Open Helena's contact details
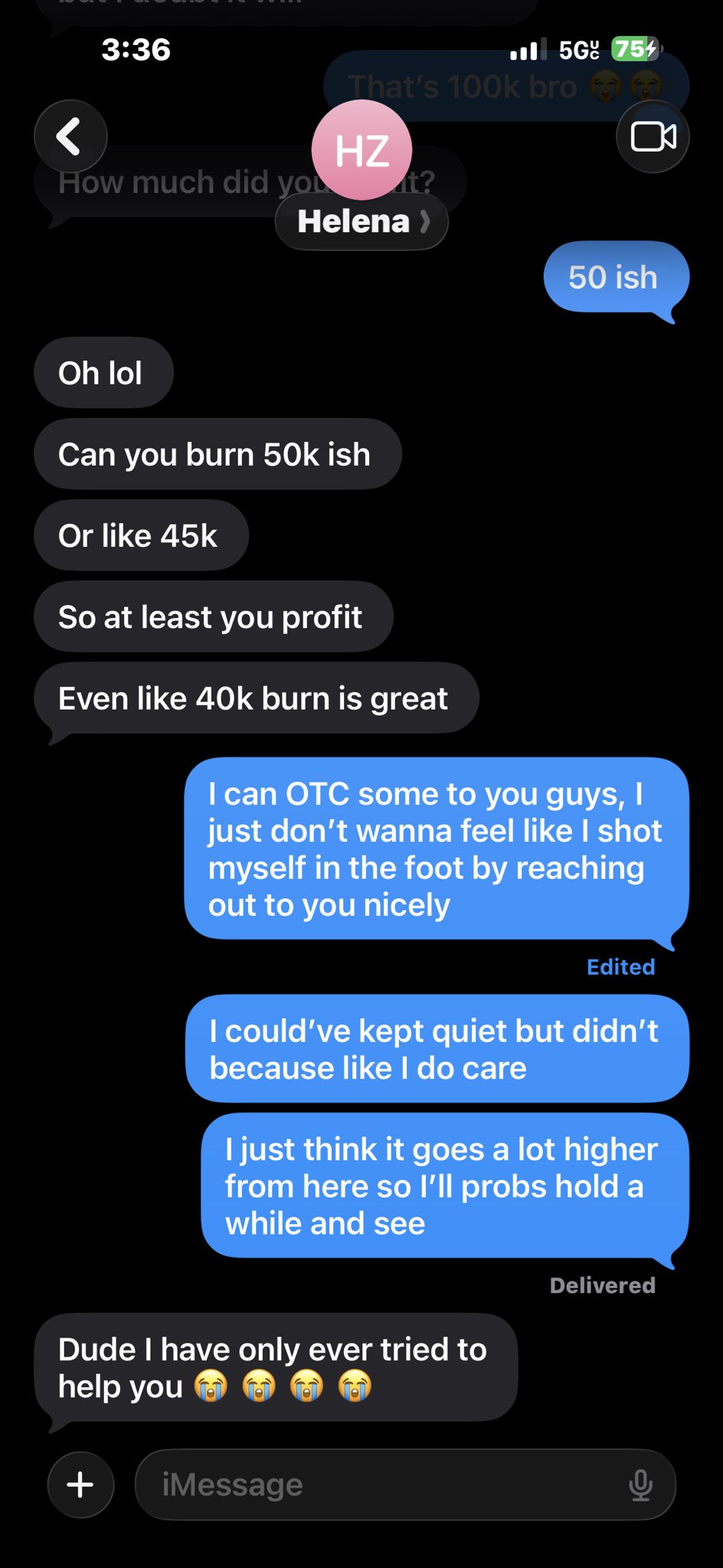 361,221
